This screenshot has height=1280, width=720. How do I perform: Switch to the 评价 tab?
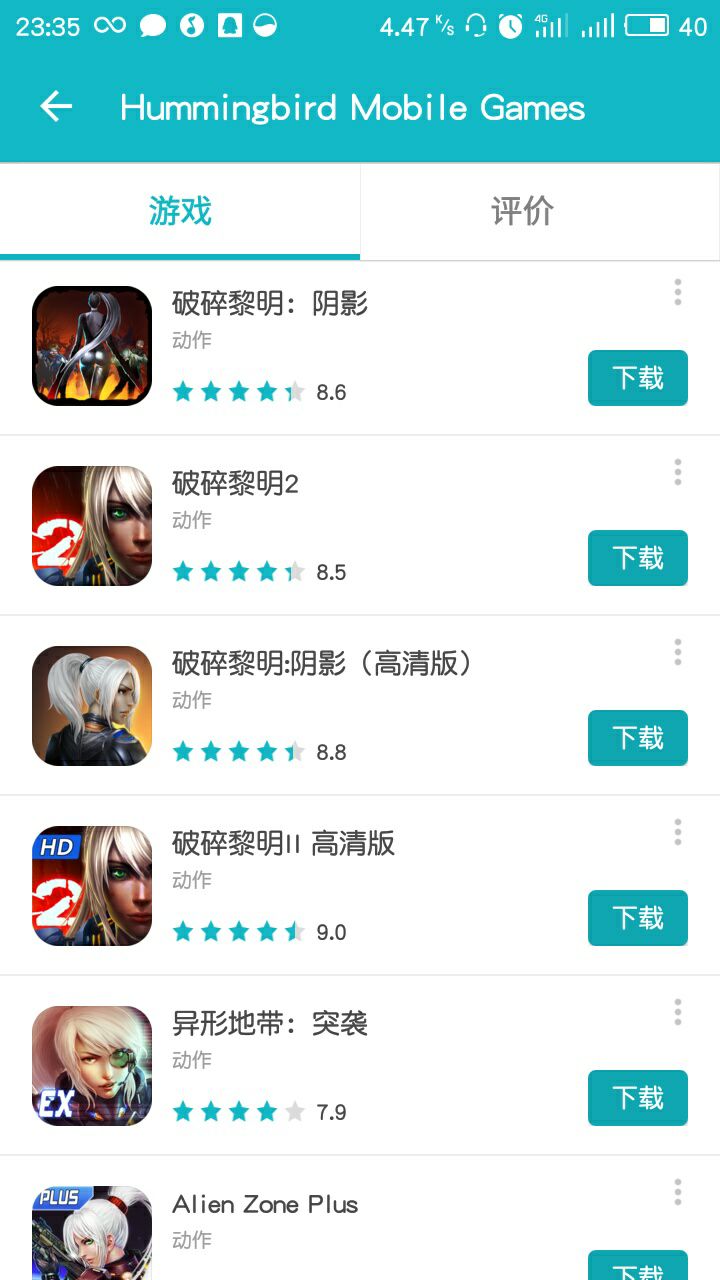pos(522,211)
